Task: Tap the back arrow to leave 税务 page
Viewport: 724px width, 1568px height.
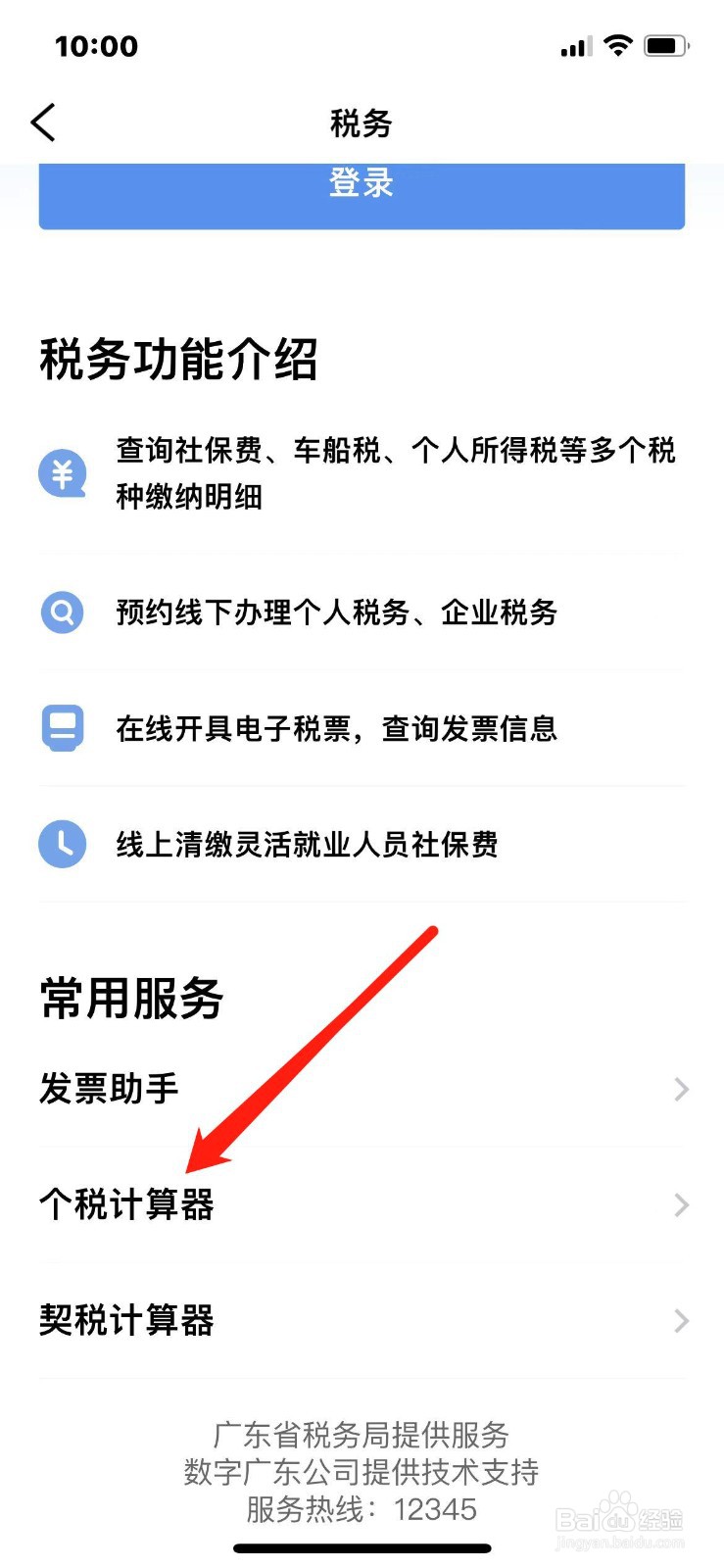Action: [x=41, y=122]
